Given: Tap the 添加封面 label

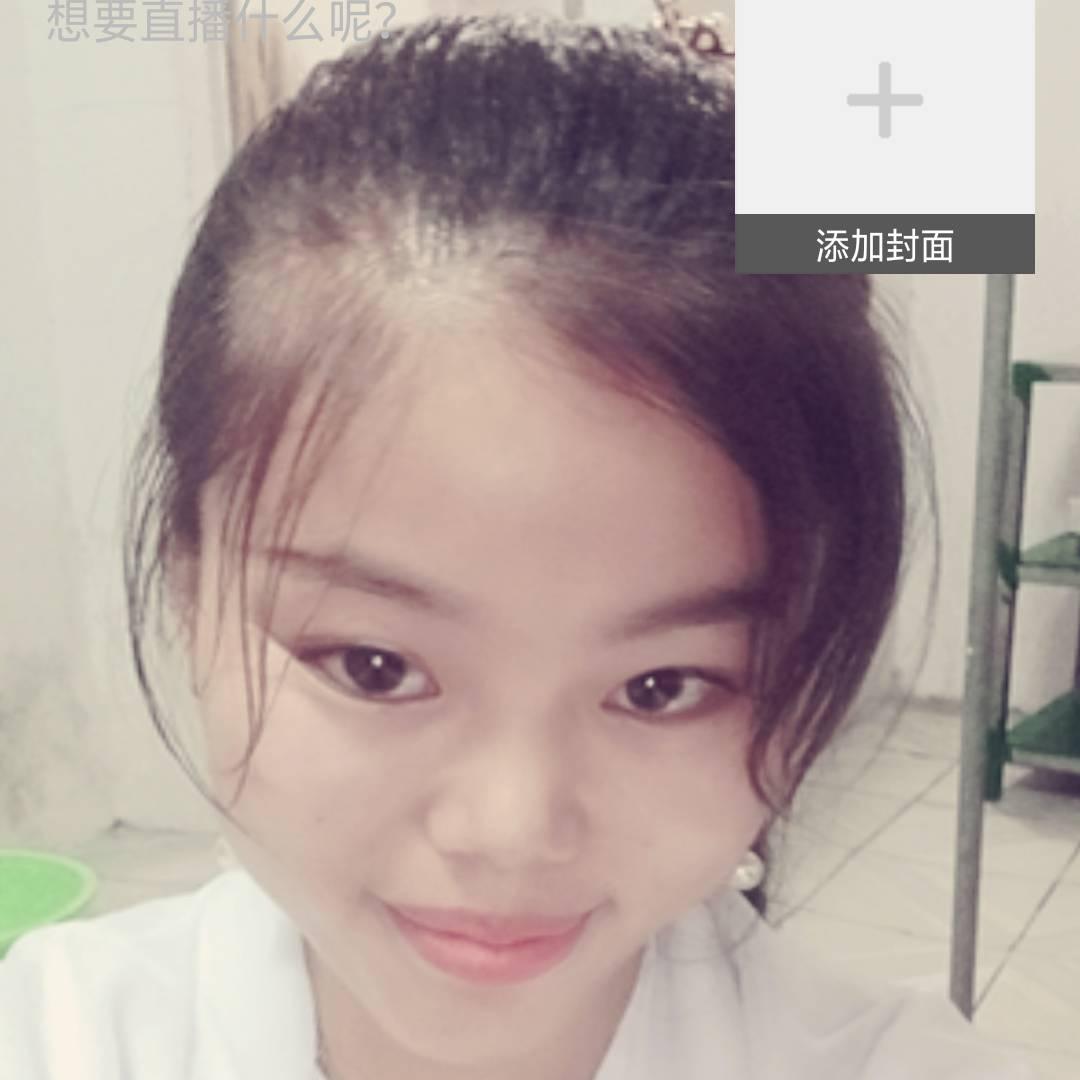Looking at the screenshot, I should tap(884, 245).
